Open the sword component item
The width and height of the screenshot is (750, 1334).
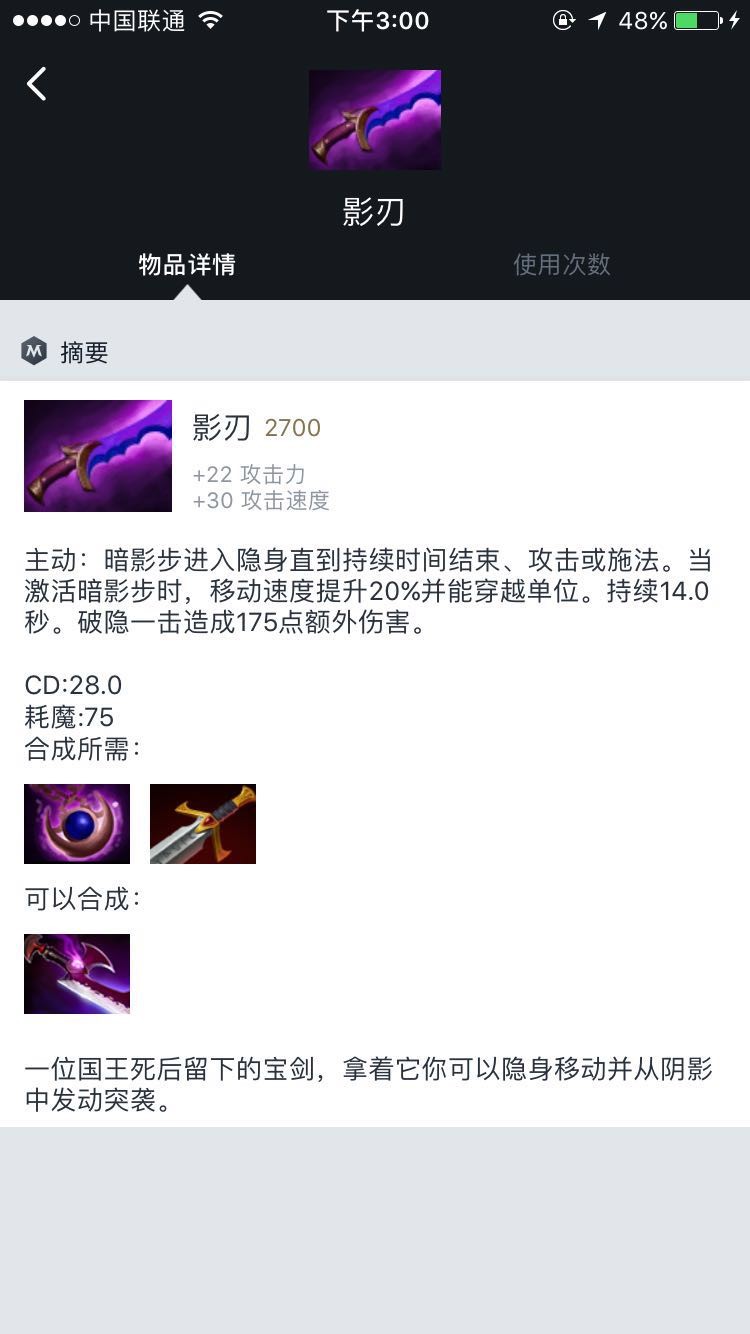(203, 824)
